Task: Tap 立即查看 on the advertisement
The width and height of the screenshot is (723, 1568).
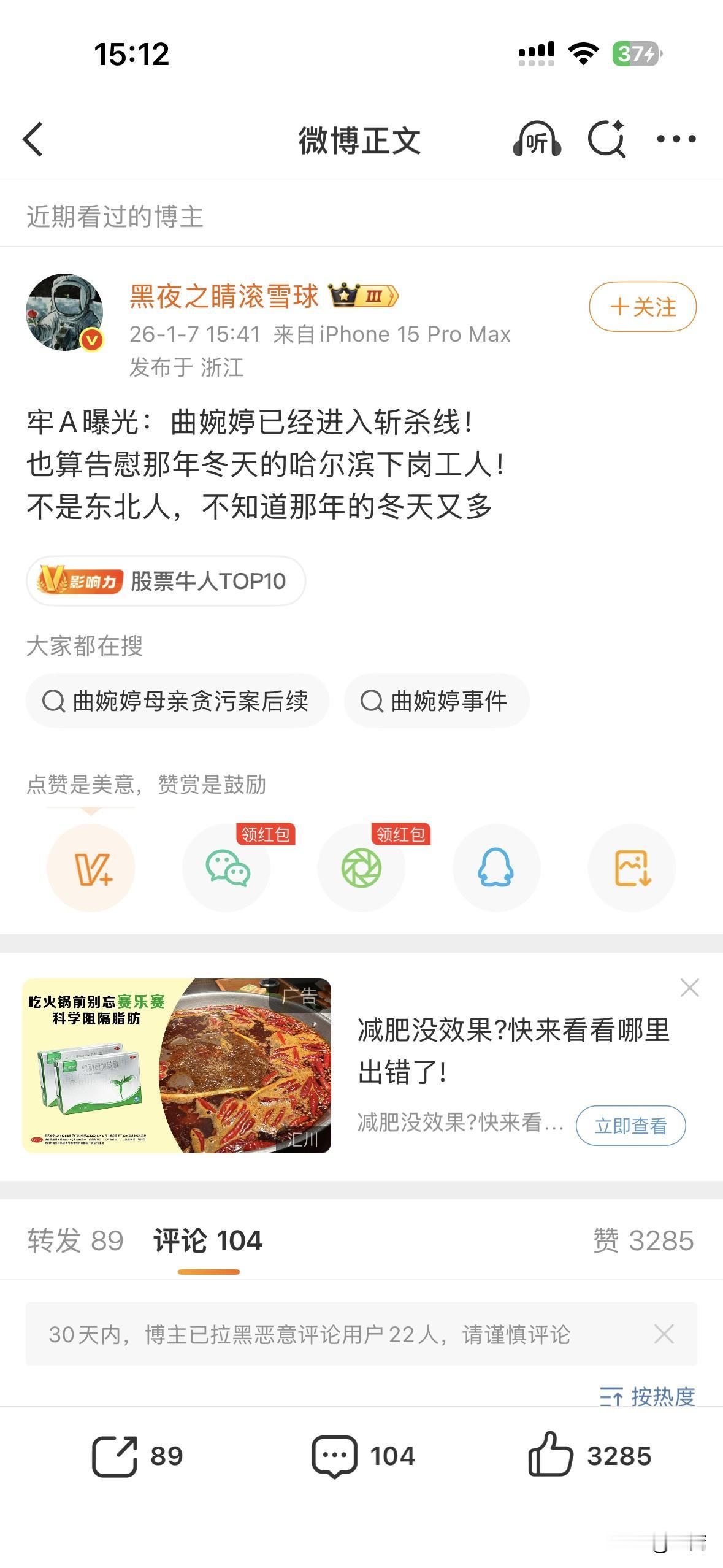Action: point(630,1126)
